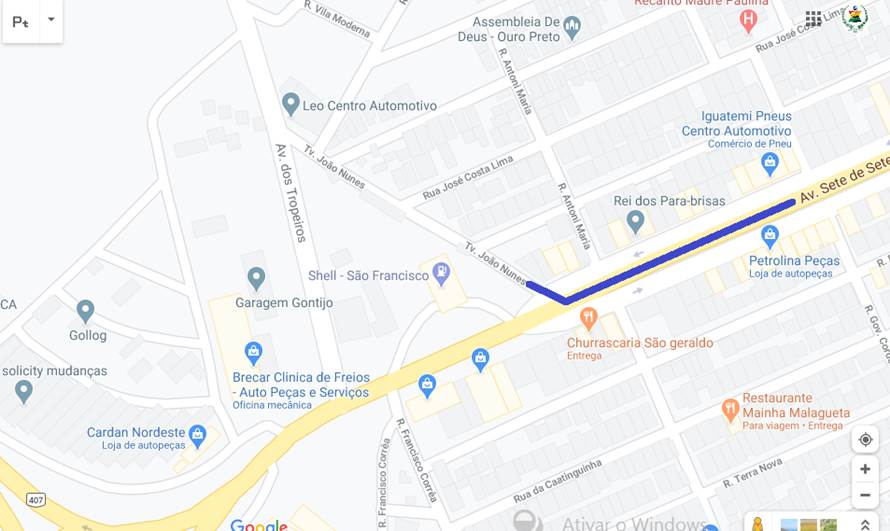
Task: Open the account profile avatar
Action: click(855, 19)
